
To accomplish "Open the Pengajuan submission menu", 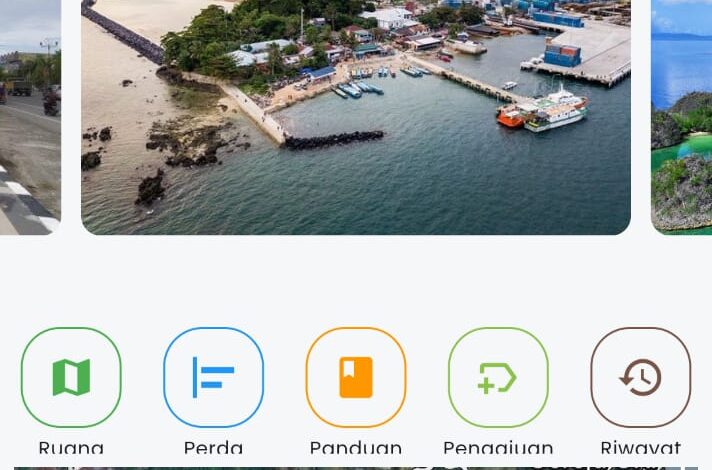I will 498,377.
